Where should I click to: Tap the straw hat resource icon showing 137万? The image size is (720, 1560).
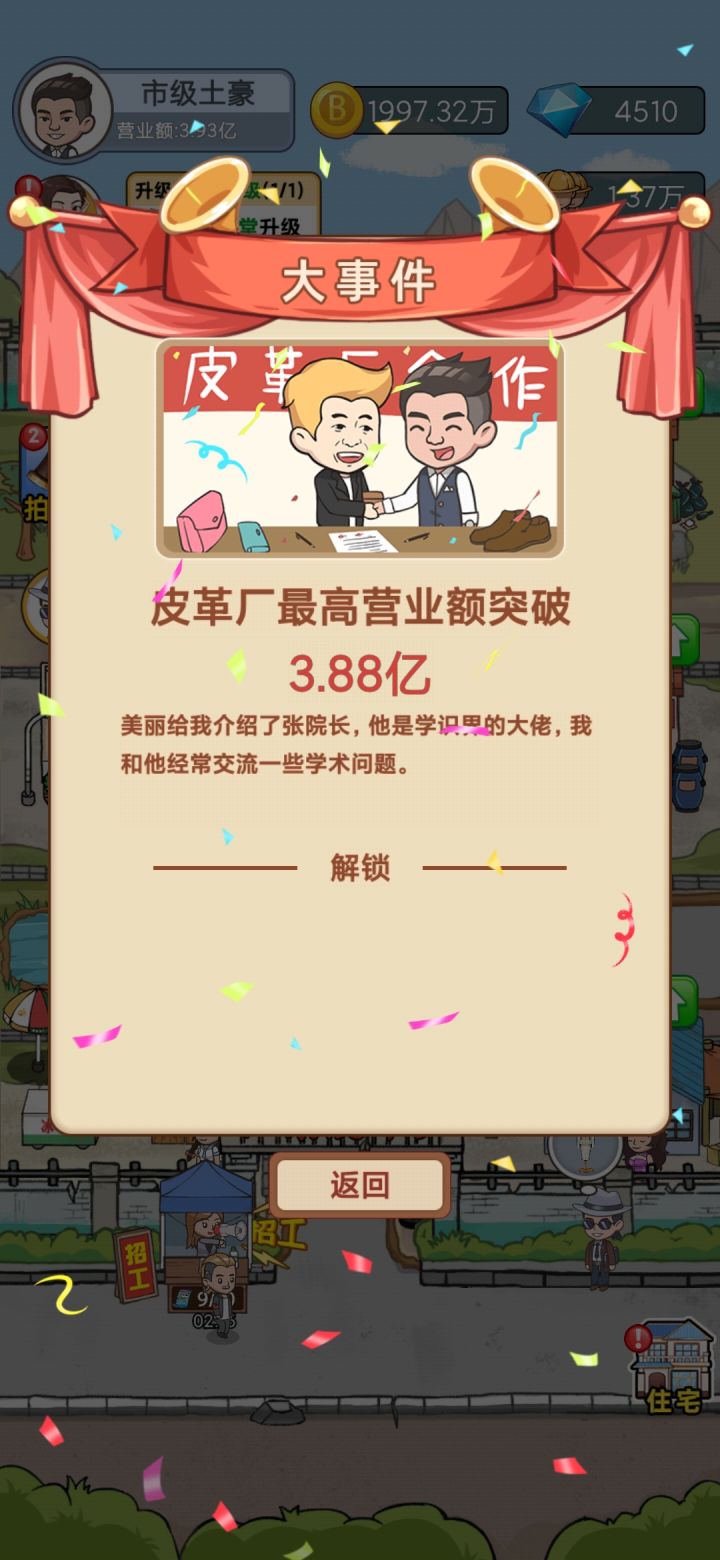[572, 192]
